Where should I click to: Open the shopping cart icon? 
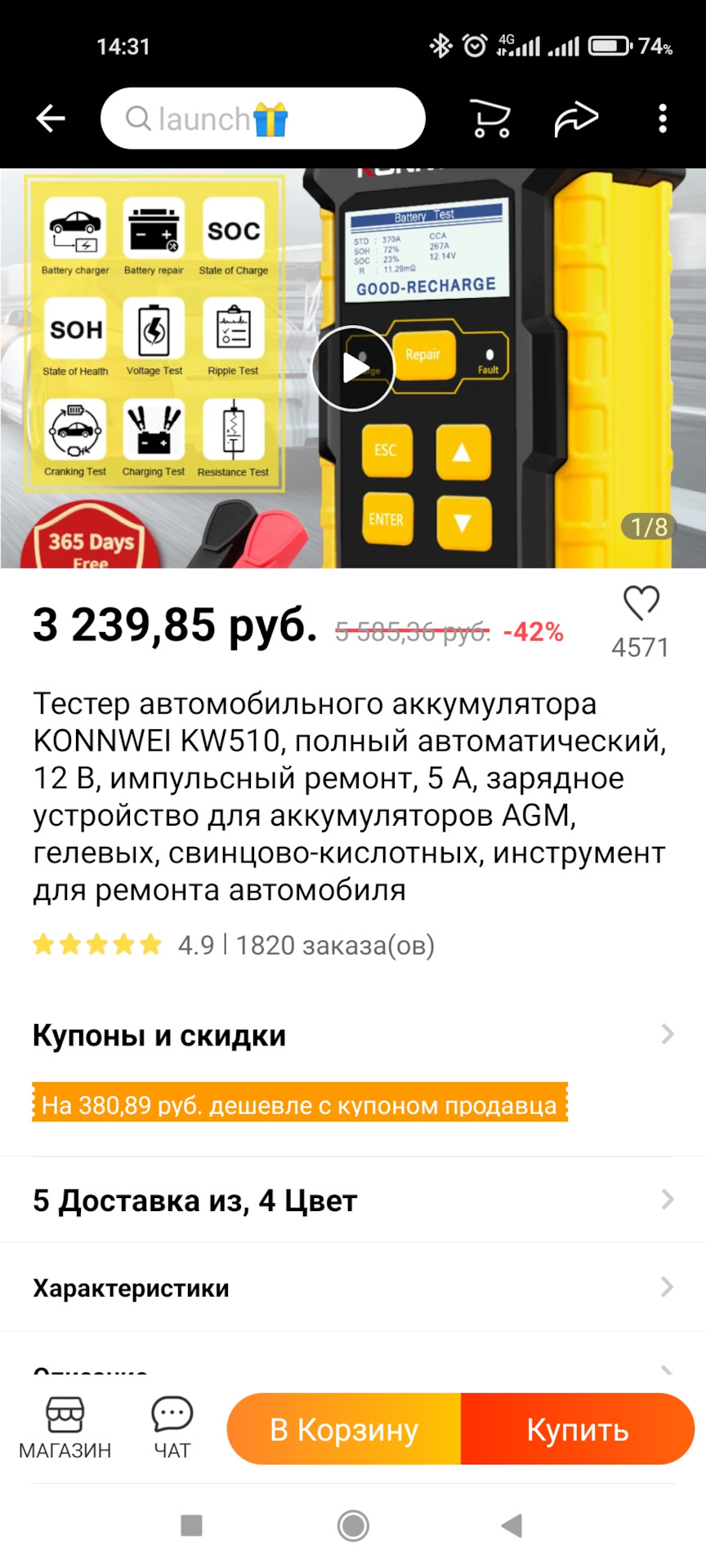point(491,119)
